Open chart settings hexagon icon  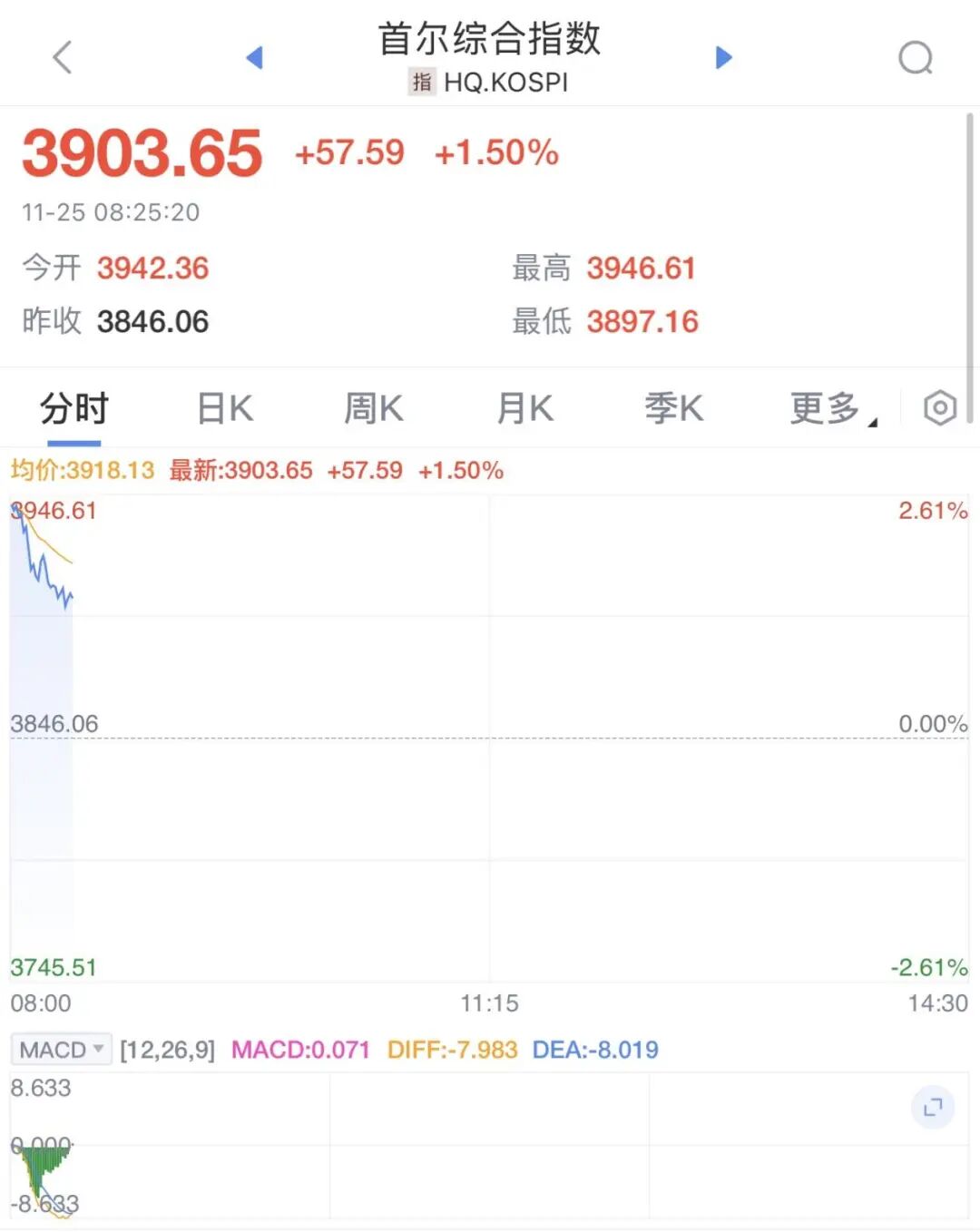pos(940,408)
